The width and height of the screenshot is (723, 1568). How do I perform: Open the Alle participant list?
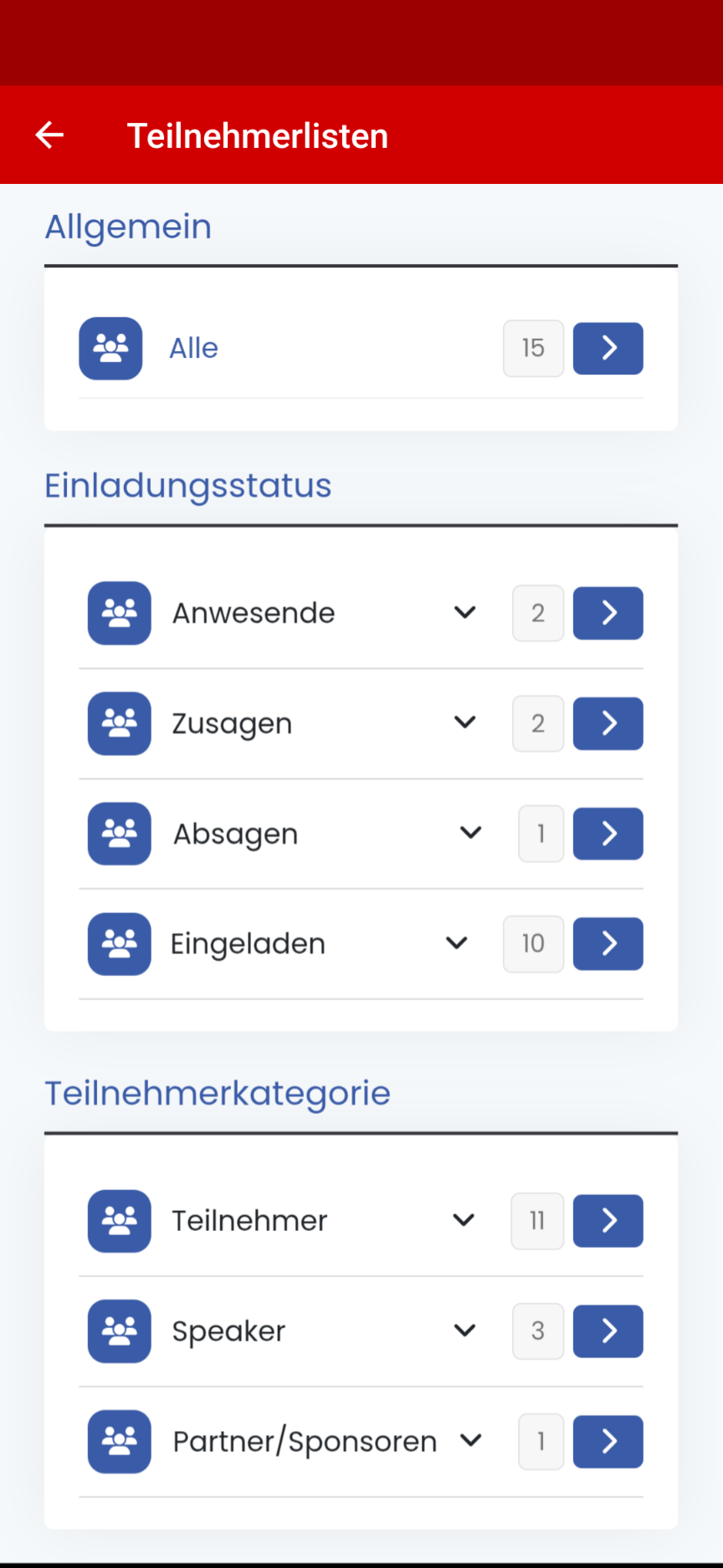pos(608,349)
